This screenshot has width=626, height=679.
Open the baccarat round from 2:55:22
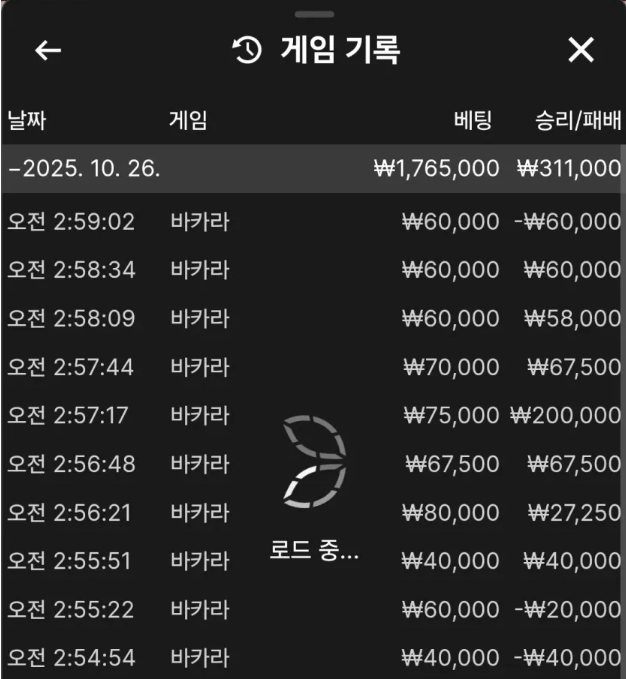pyautogui.click(x=313, y=609)
